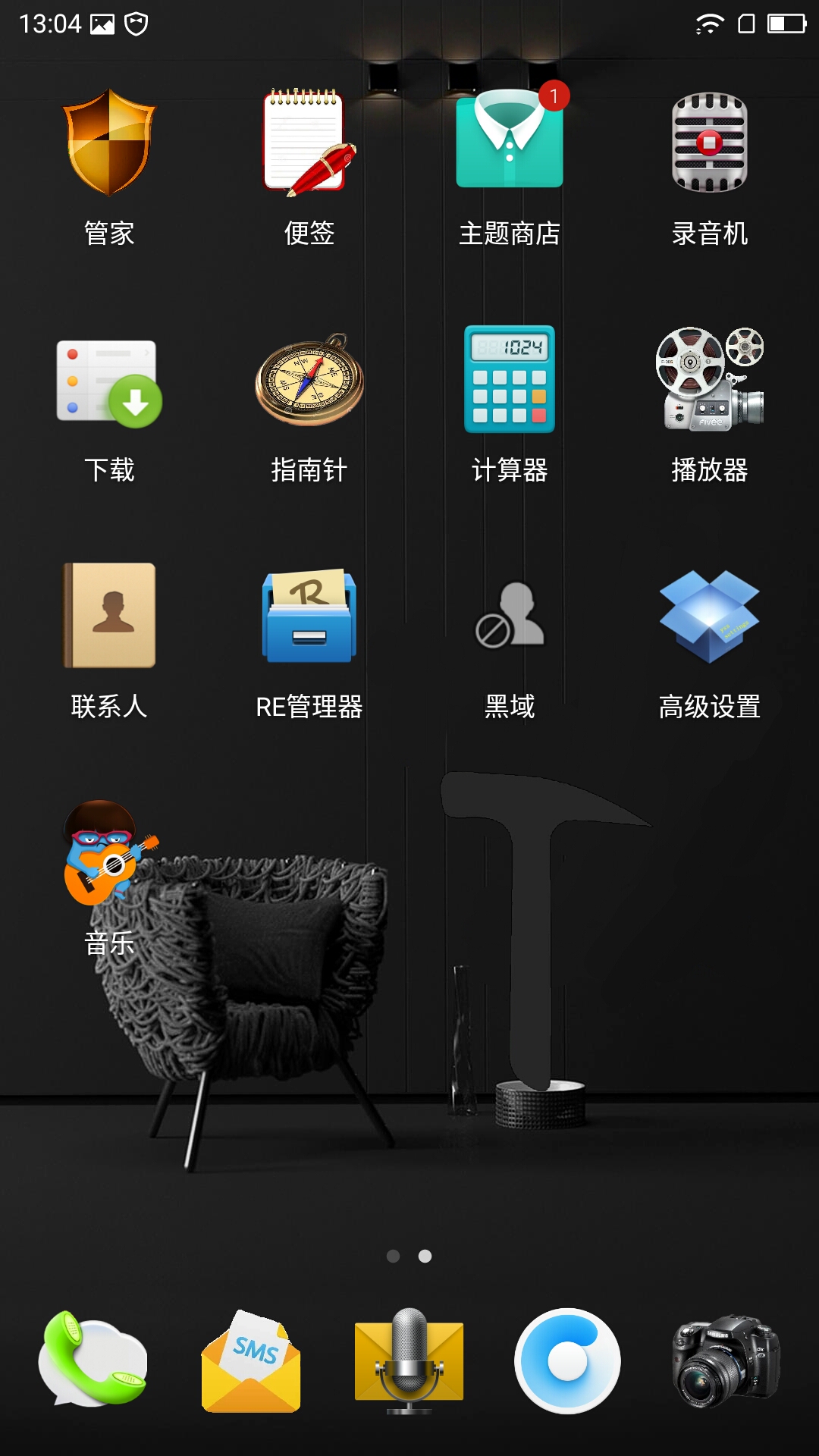This screenshot has height=1456, width=819.
Task: Open the SMS messaging app
Action: (x=251, y=1360)
